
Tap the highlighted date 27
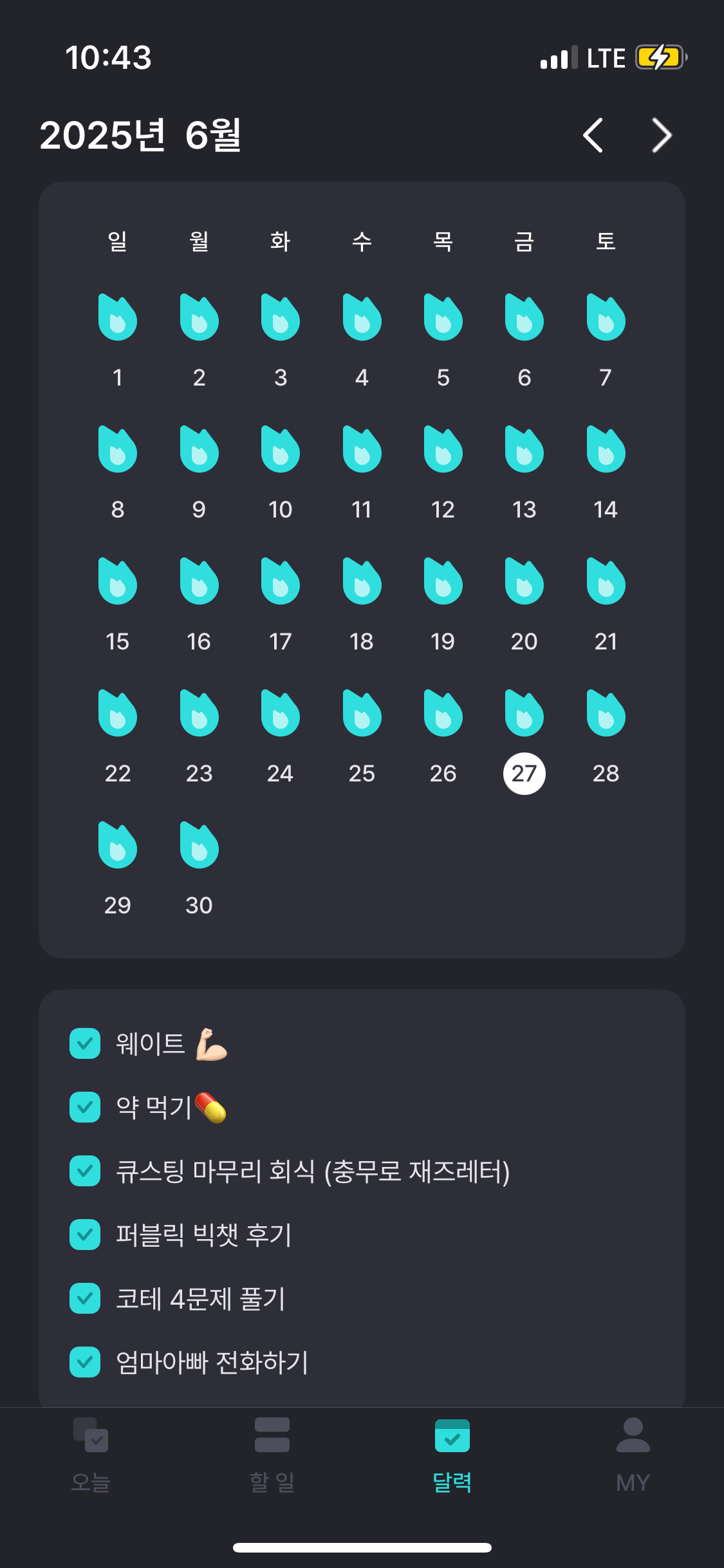[x=524, y=773]
